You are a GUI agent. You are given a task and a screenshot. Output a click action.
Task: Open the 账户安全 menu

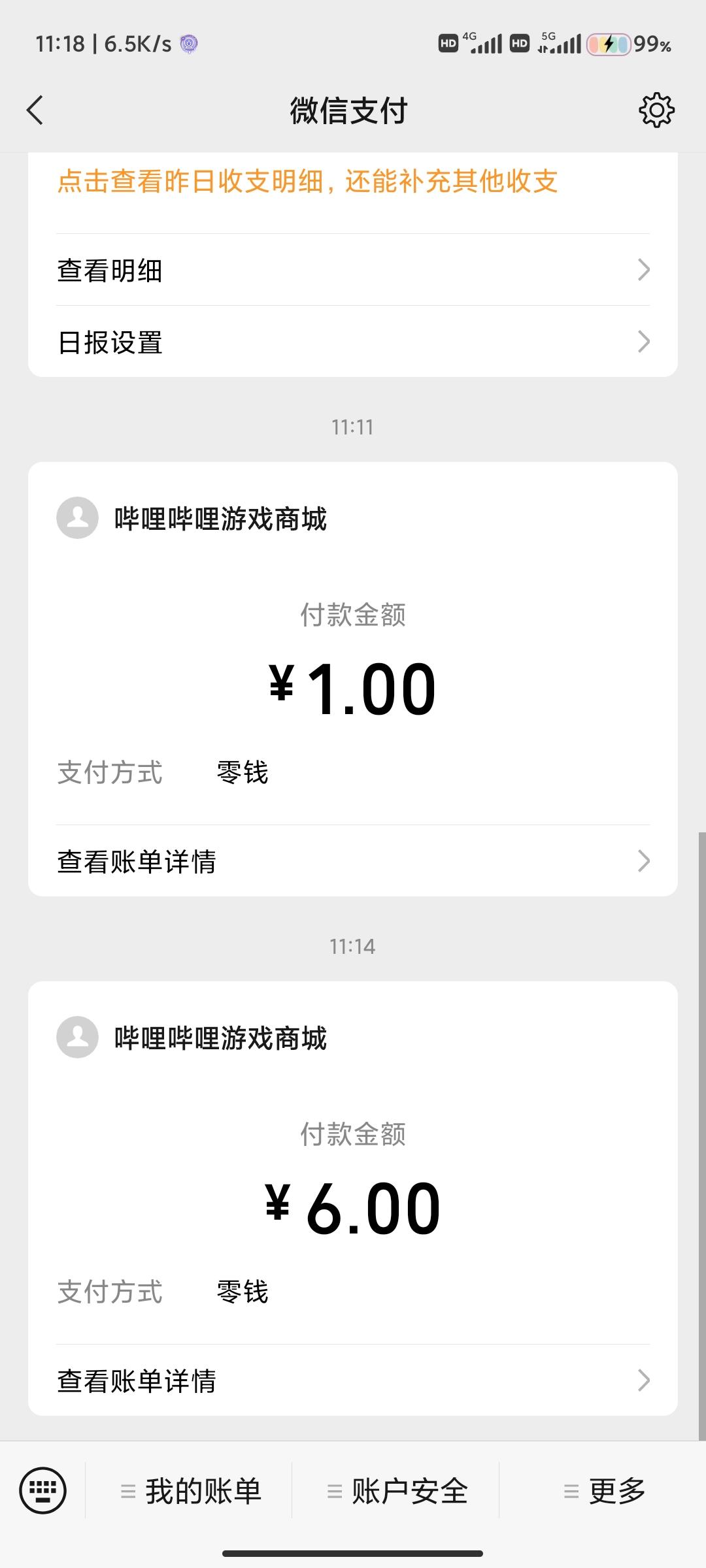point(397,1491)
